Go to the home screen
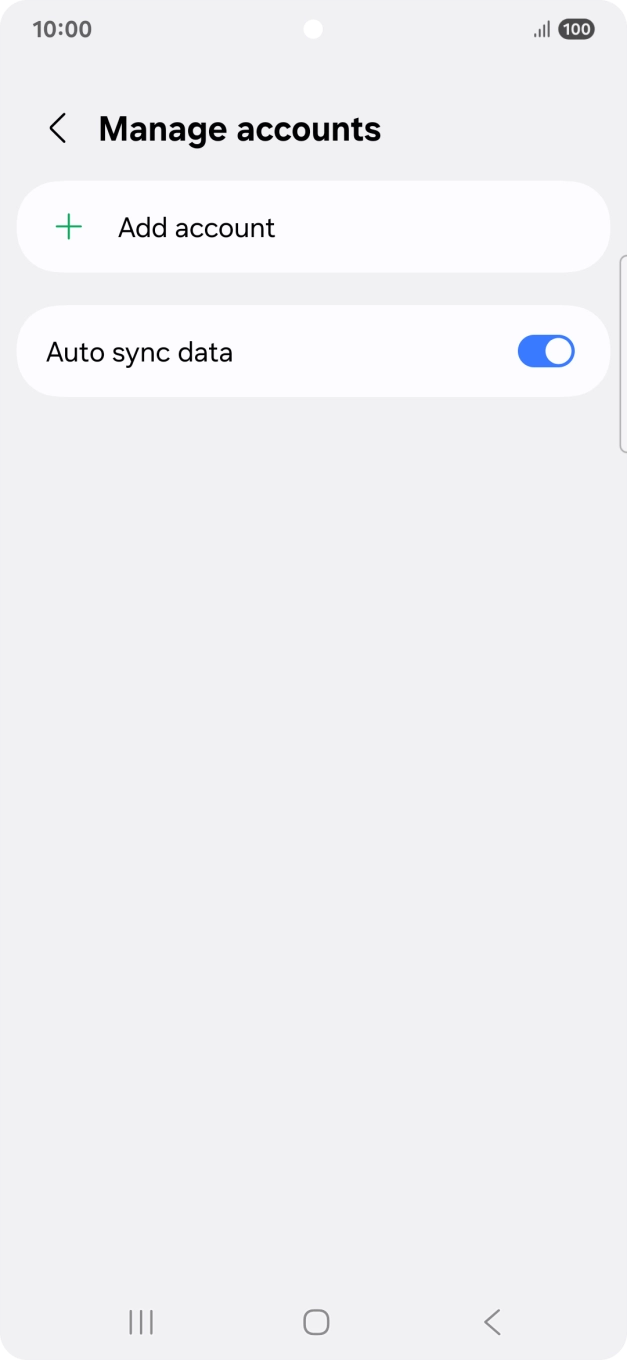The height and width of the screenshot is (1360, 627). click(x=316, y=1322)
